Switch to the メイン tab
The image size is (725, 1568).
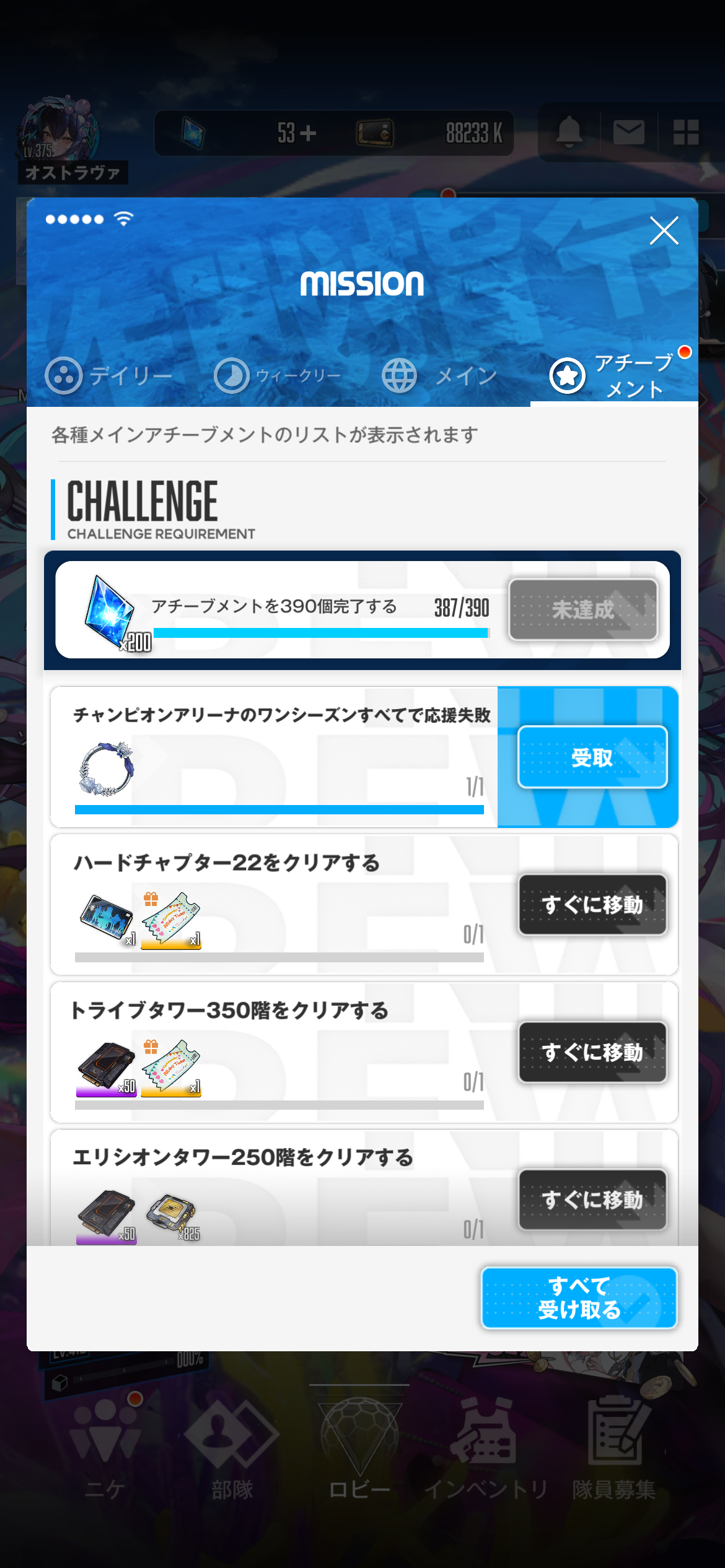441,376
